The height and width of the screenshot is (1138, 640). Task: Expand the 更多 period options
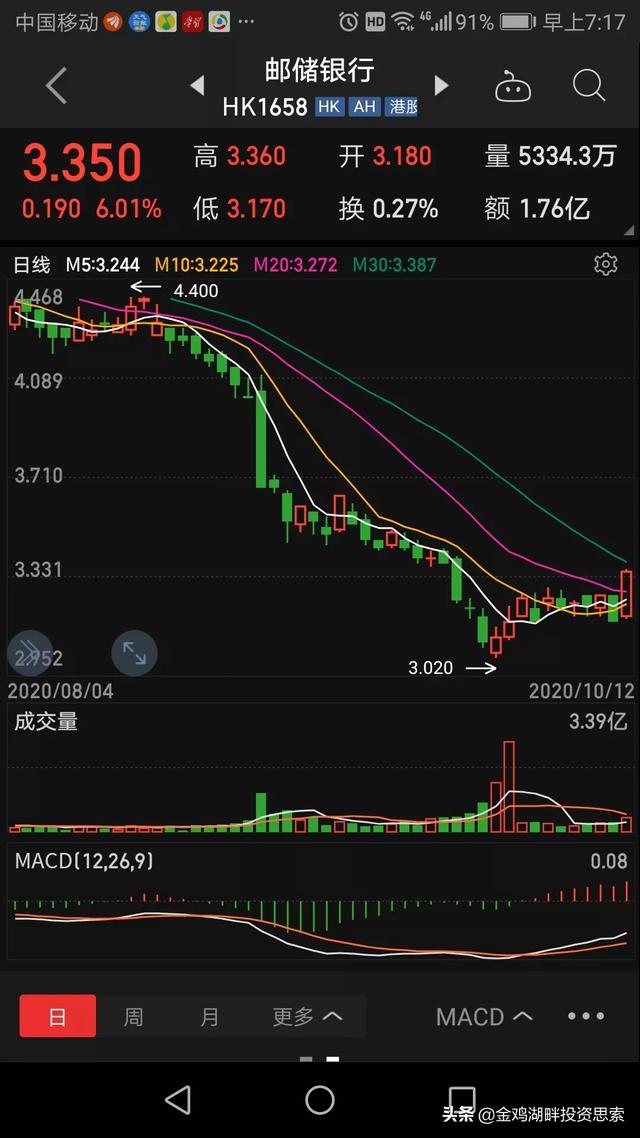coord(307,1017)
